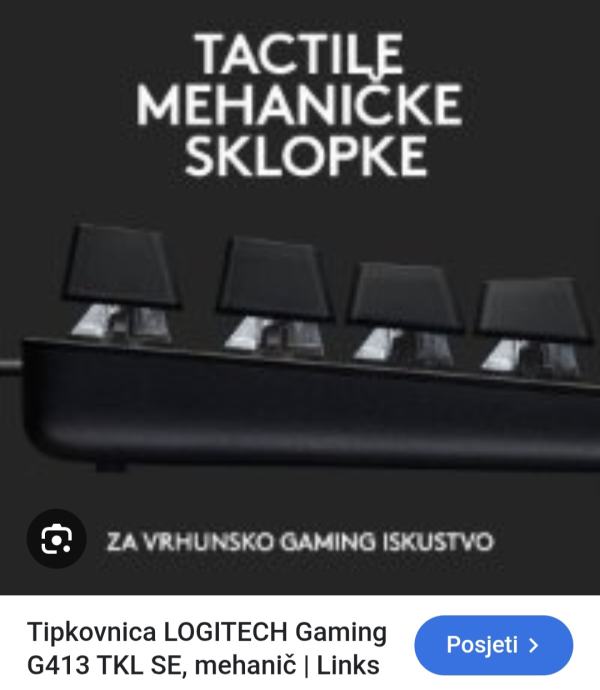Search this image with Lens
The width and height of the screenshot is (600, 690).
coord(56,539)
